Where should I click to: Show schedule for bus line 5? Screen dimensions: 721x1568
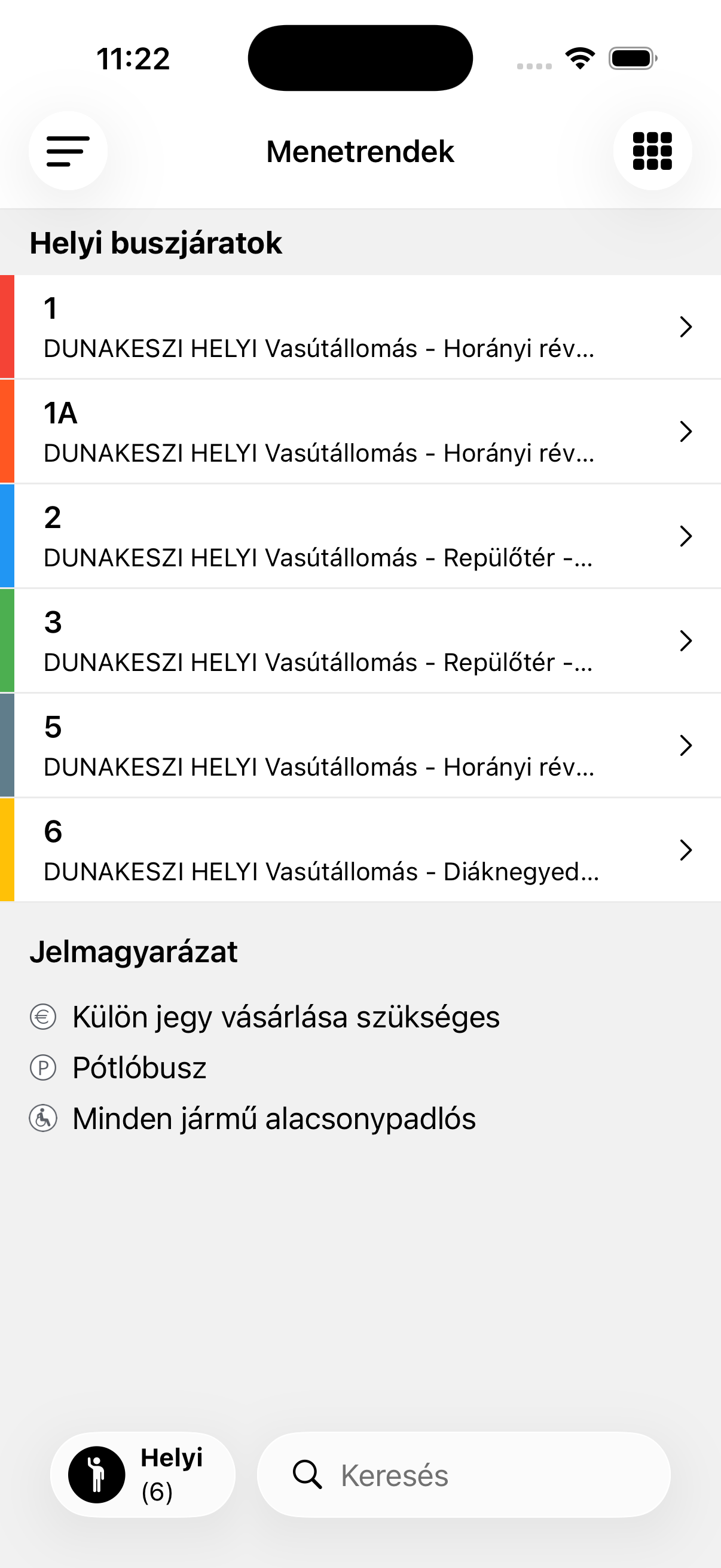(x=360, y=746)
